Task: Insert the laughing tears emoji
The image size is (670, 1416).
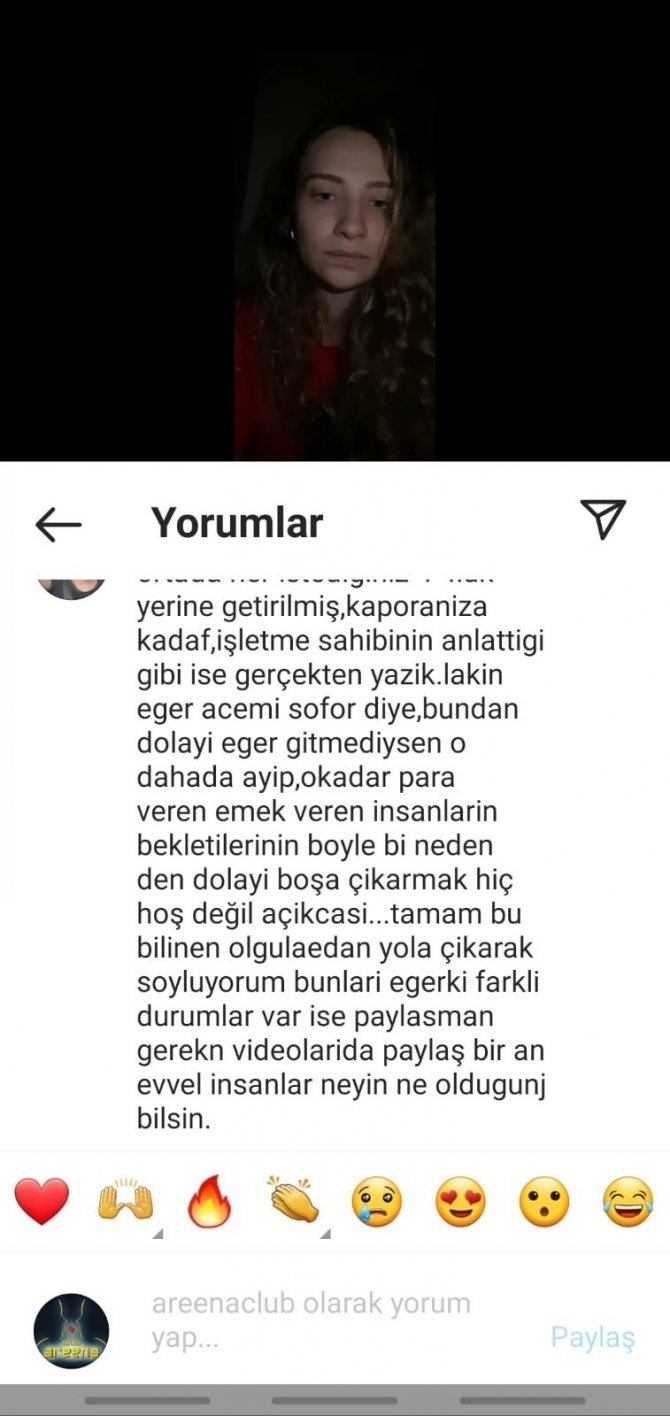Action: click(628, 1200)
